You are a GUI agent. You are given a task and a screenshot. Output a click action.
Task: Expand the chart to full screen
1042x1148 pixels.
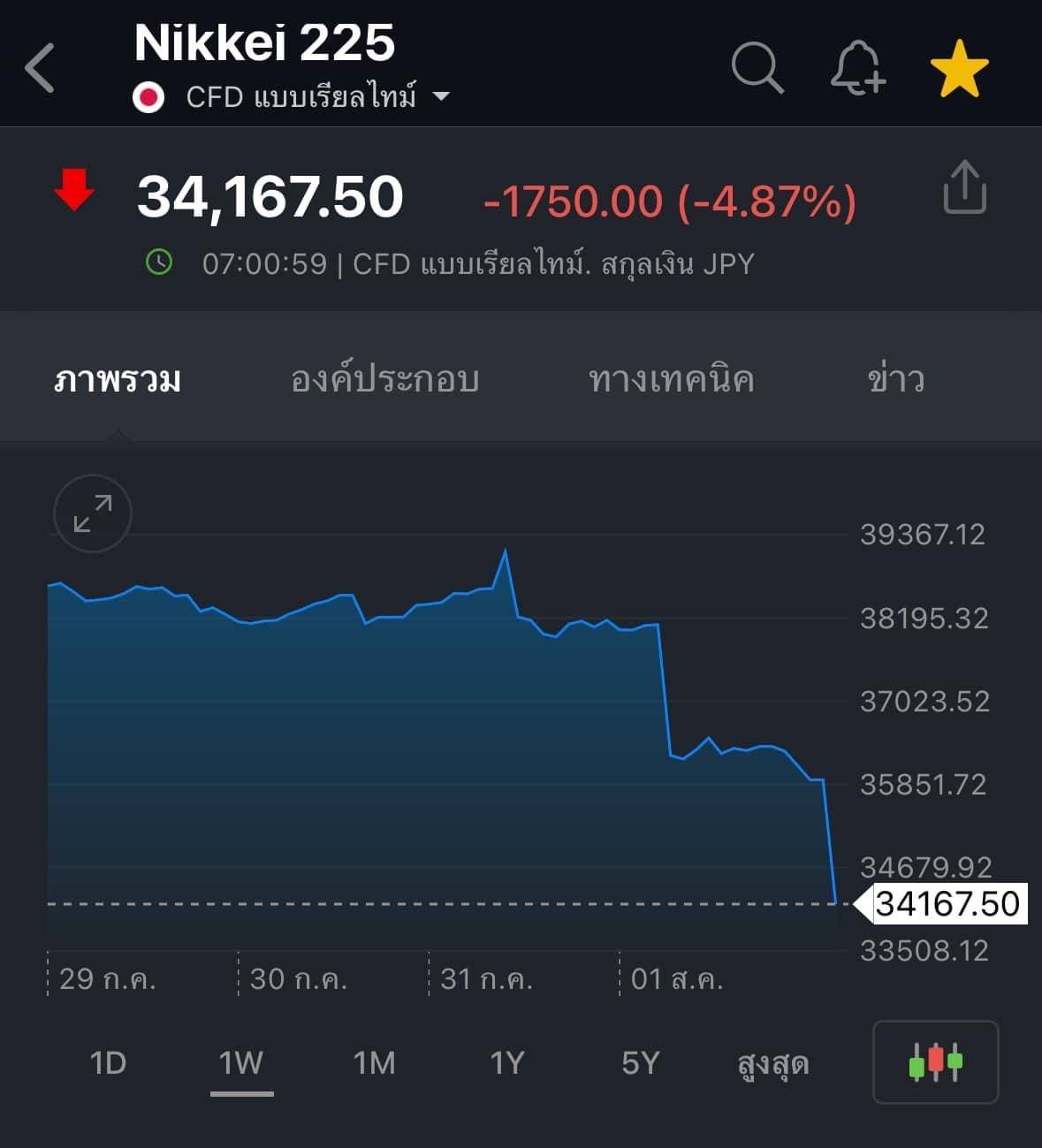93,513
